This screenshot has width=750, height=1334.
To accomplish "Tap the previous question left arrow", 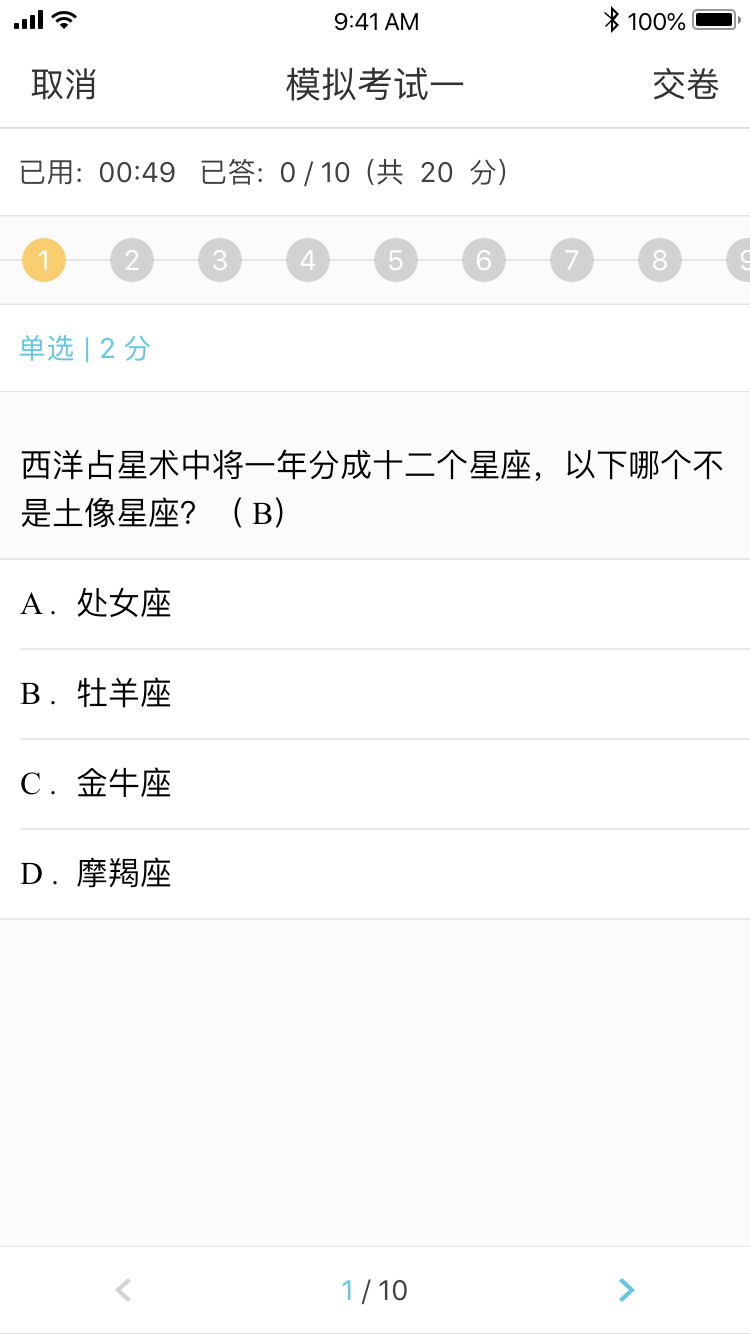I will 124,1290.
